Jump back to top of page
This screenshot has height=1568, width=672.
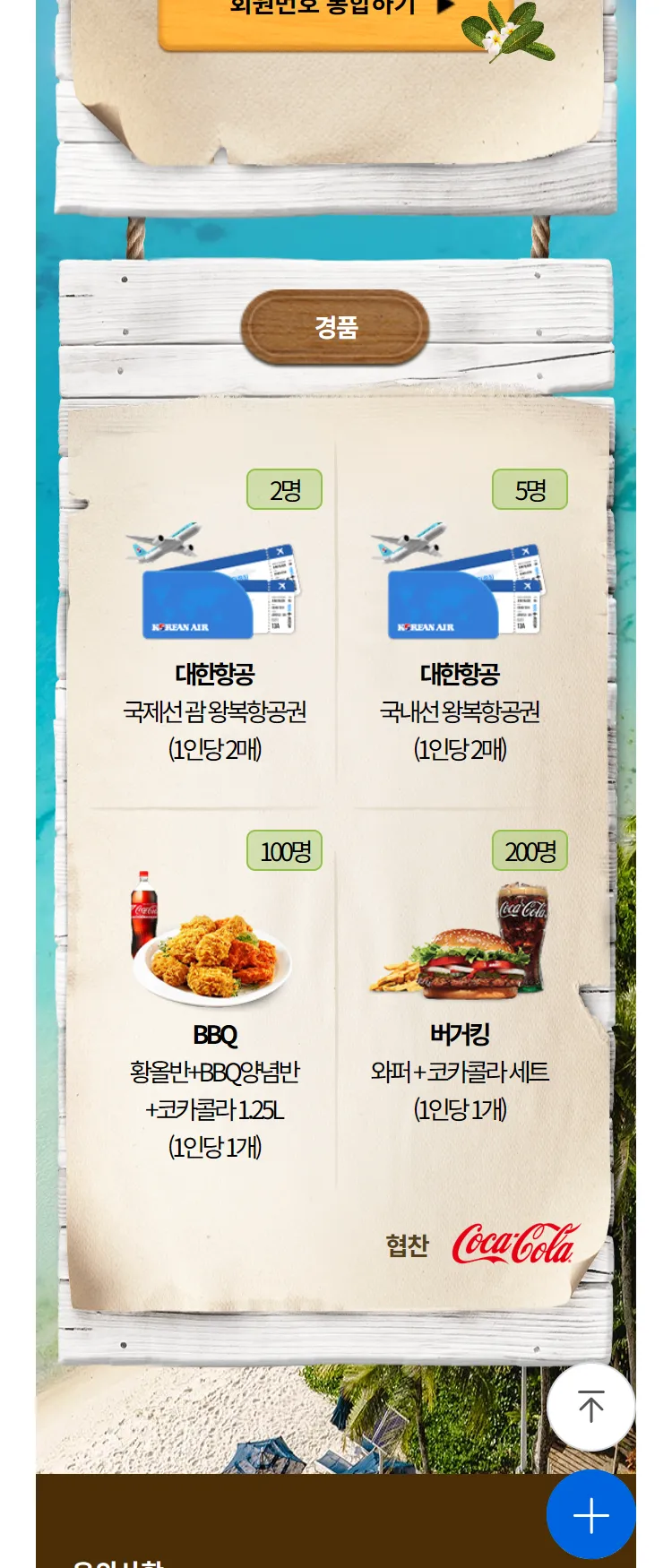(590, 1407)
